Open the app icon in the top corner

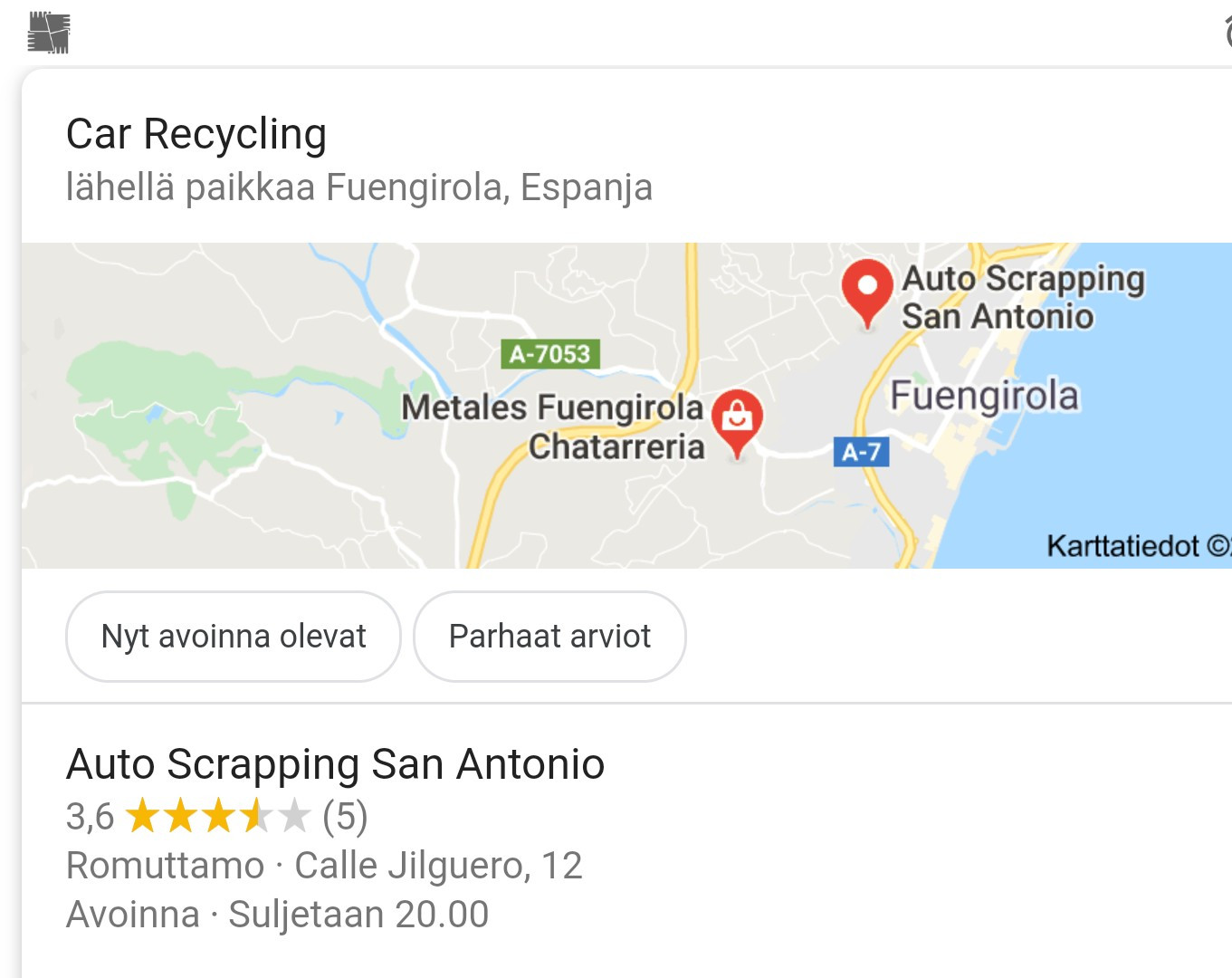49,33
